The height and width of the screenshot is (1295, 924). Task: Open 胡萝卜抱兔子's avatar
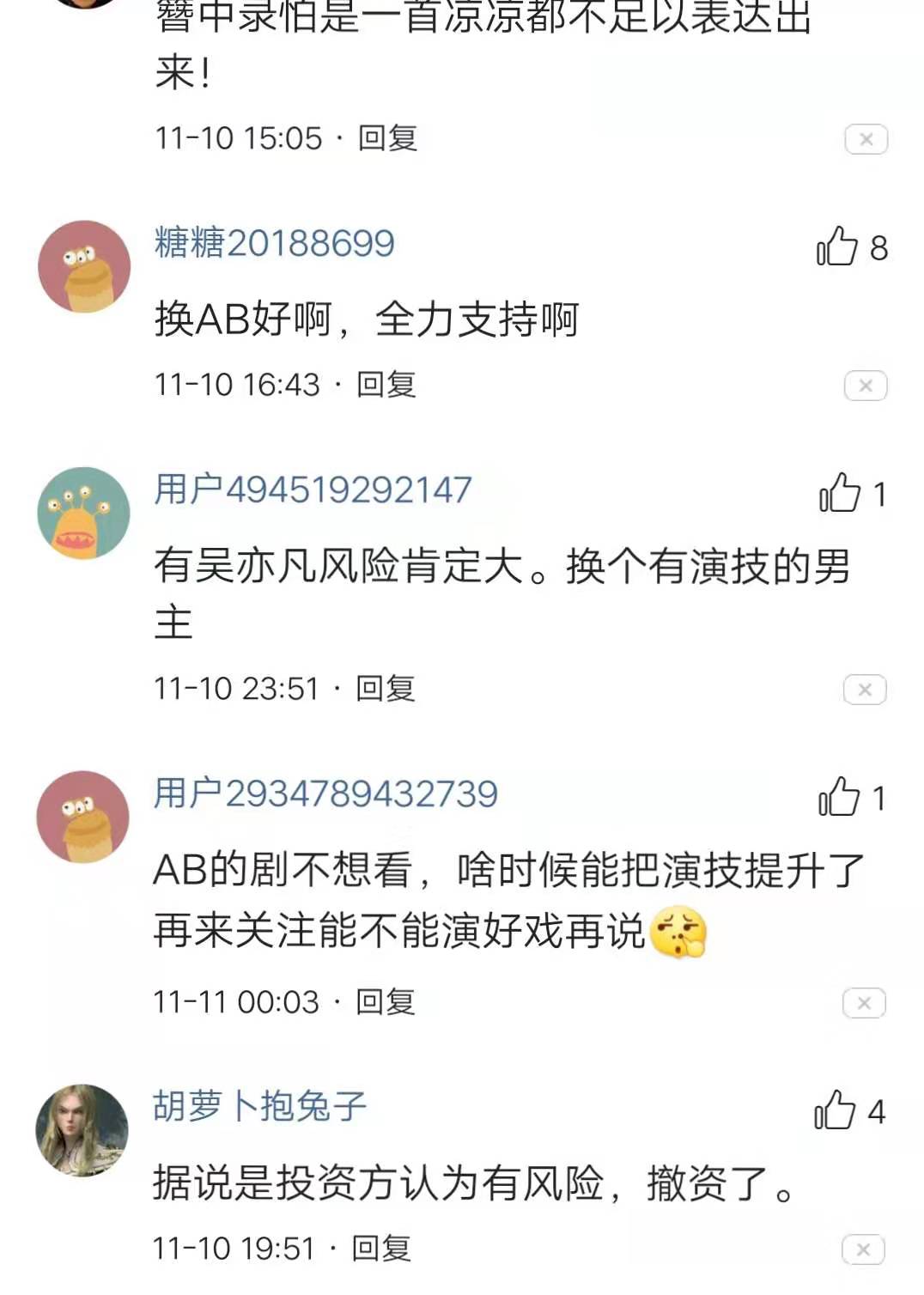point(82,1130)
